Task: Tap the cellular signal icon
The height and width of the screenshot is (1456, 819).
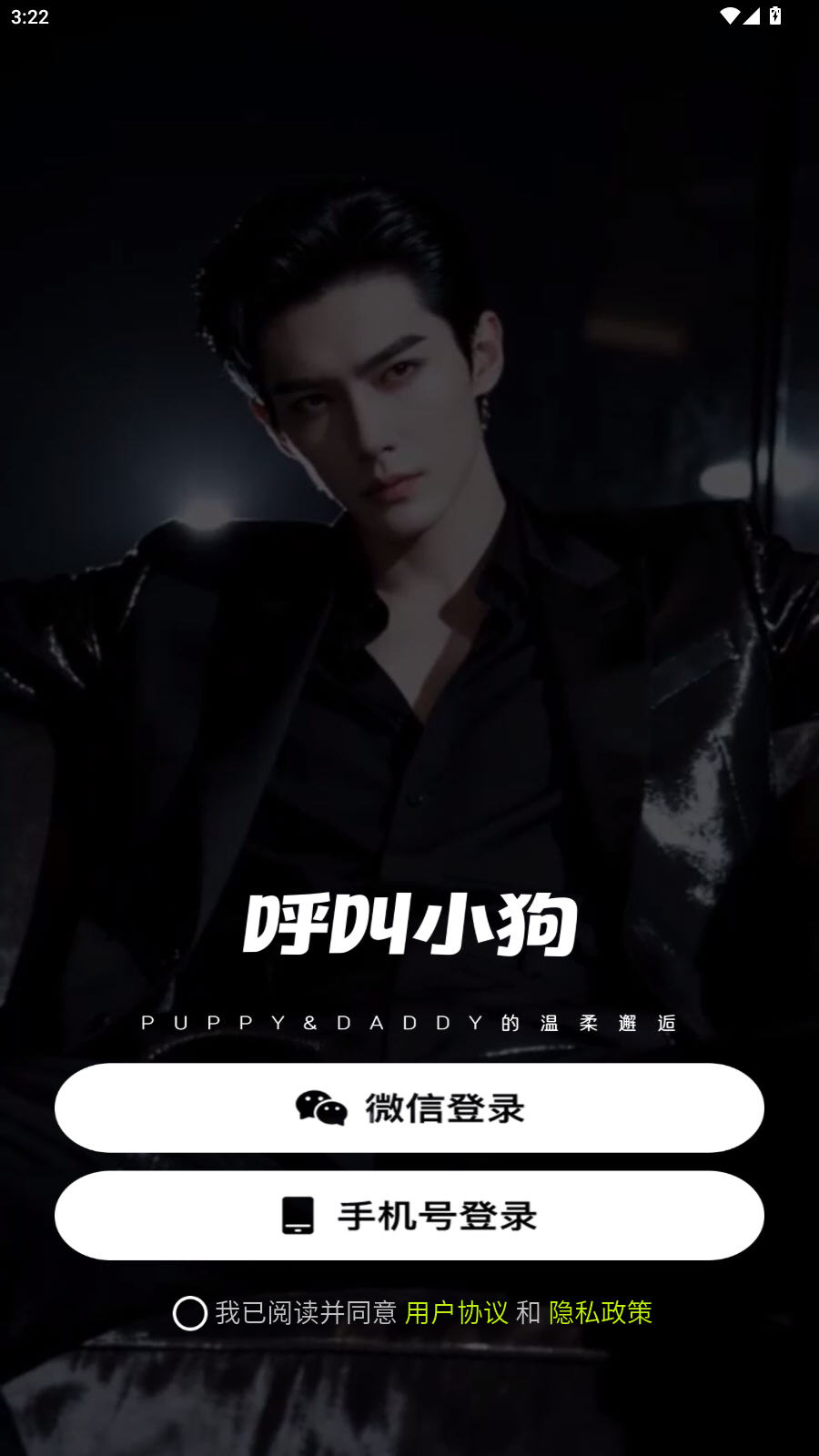Action: (751, 15)
